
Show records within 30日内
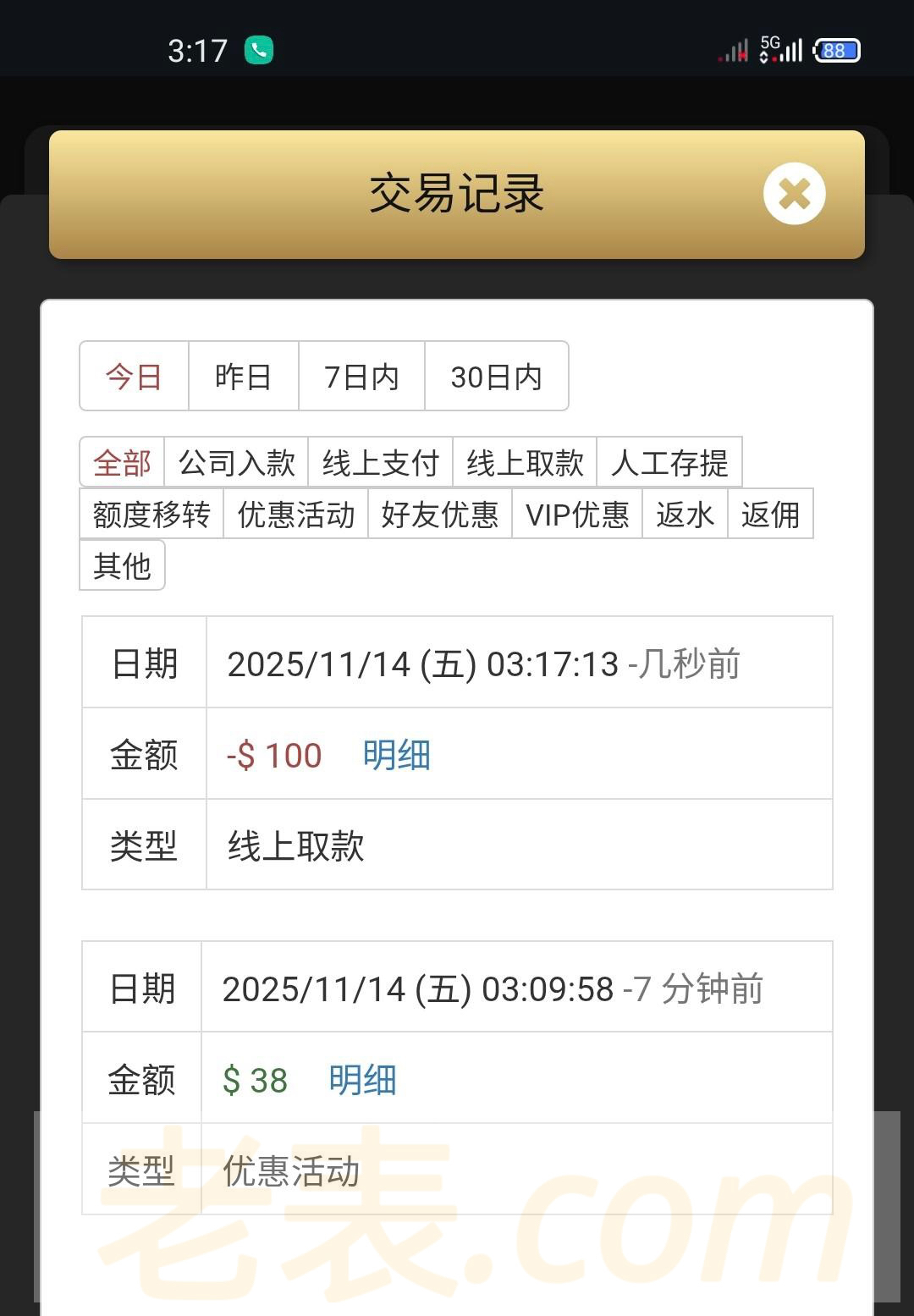click(x=496, y=377)
